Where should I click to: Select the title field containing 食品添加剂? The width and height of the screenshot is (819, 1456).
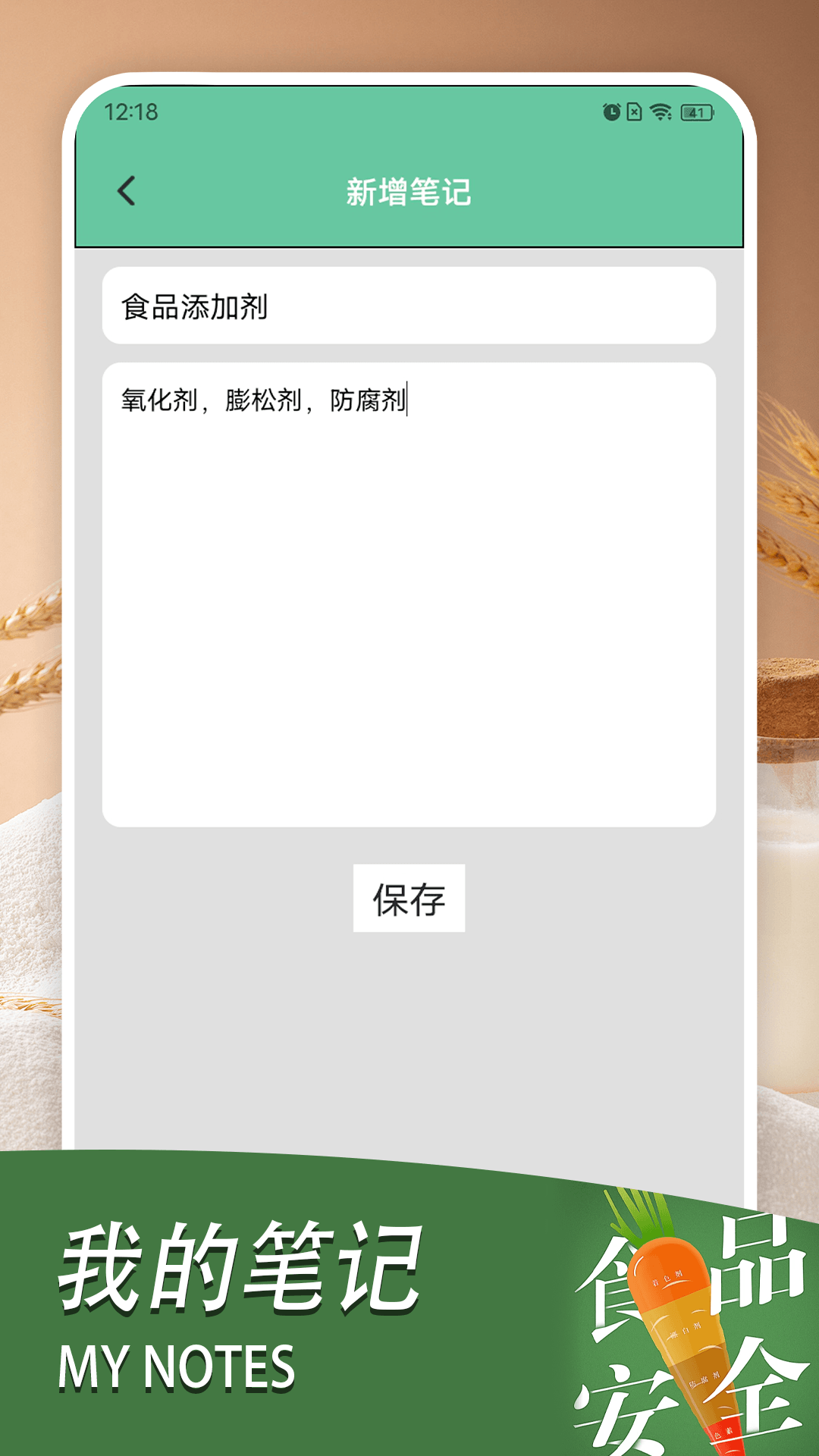pos(409,305)
